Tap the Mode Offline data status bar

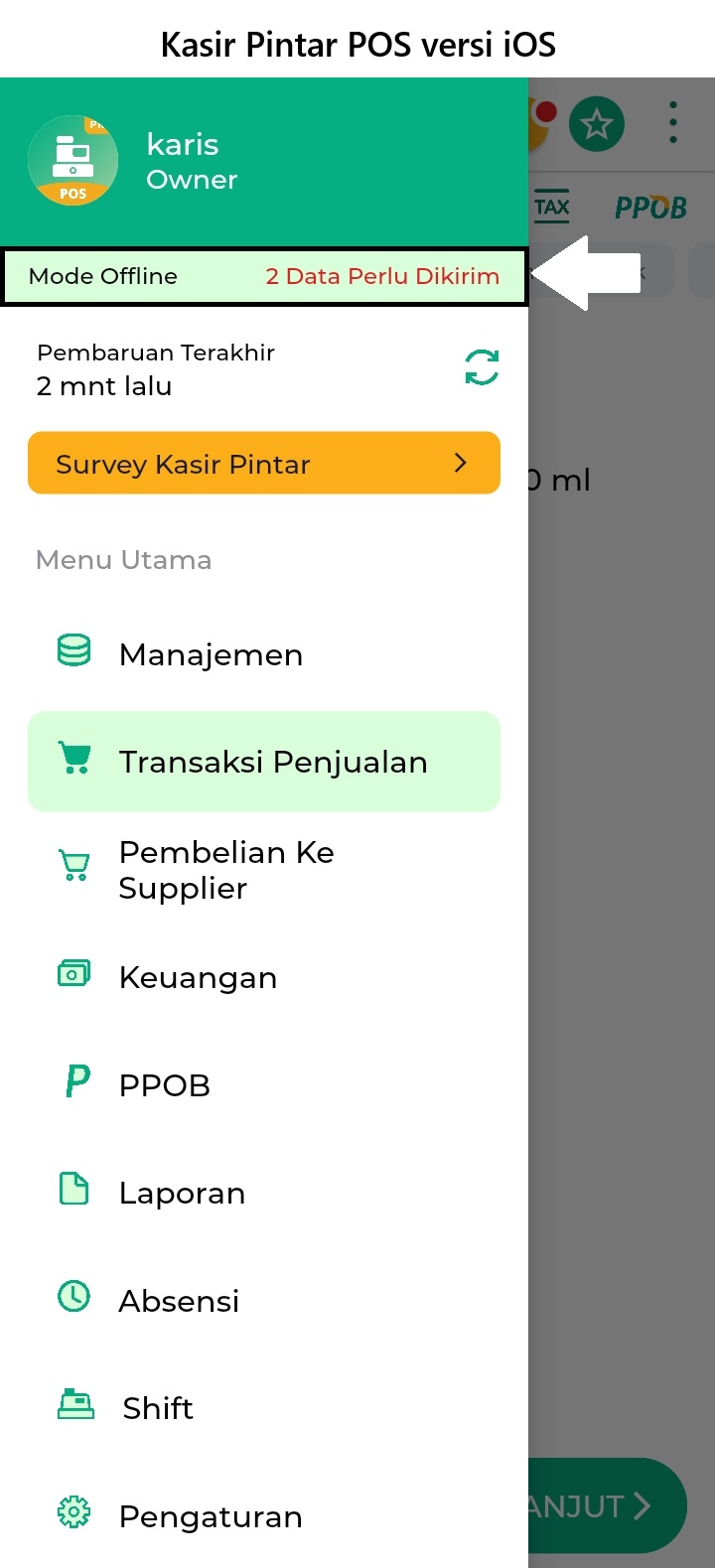(264, 276)
